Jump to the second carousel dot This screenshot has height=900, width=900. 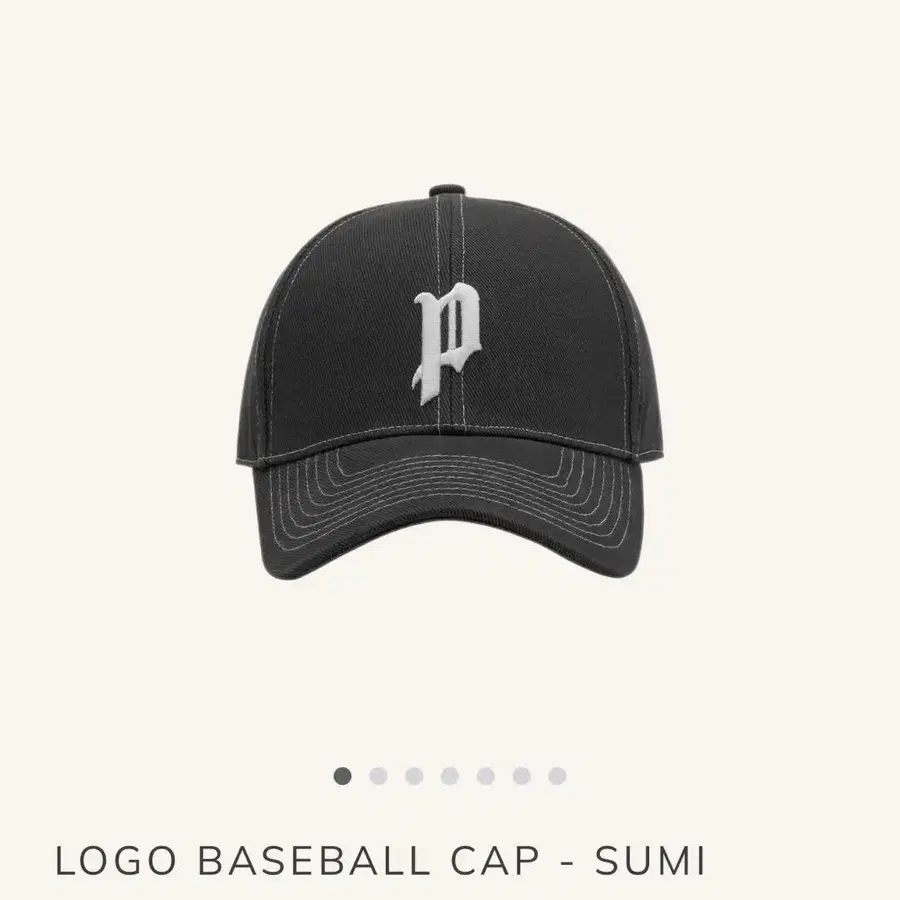378,776
